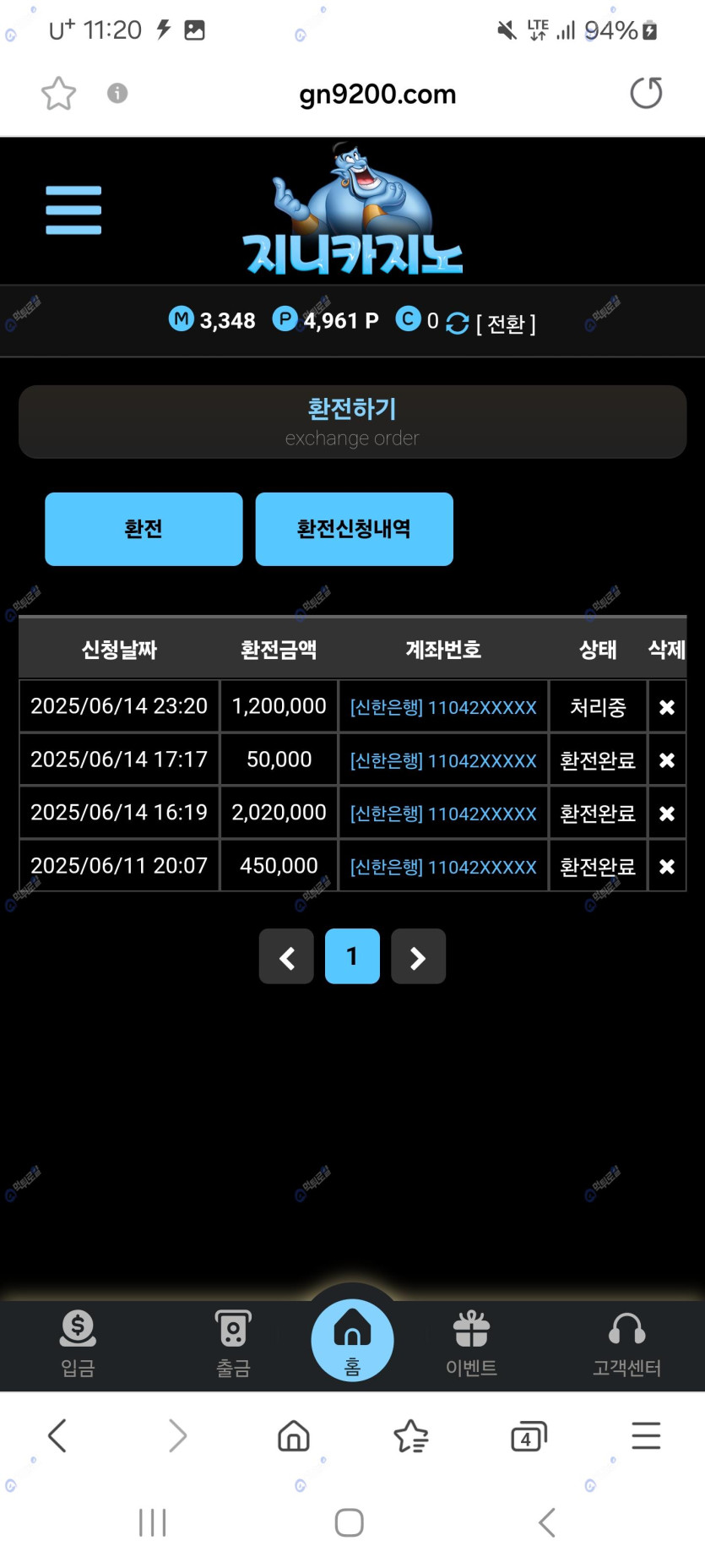Switch to the 환전 tab

tap(144, 529)
